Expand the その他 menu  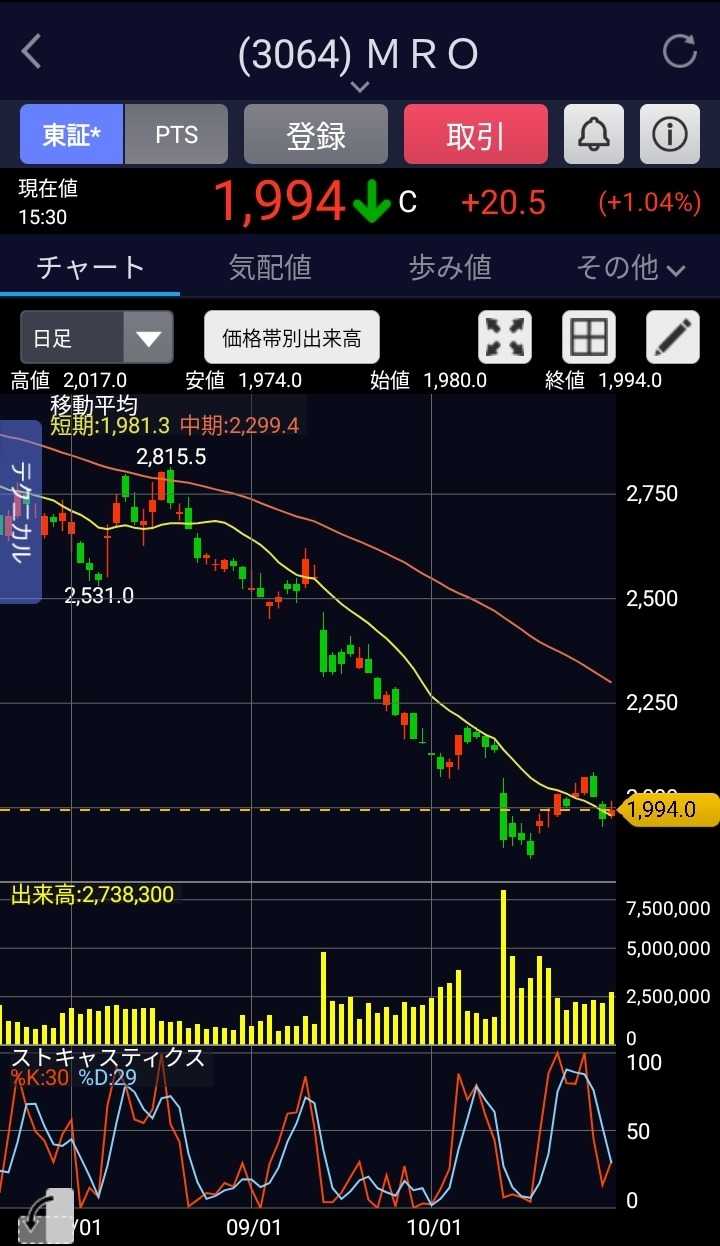630,267
